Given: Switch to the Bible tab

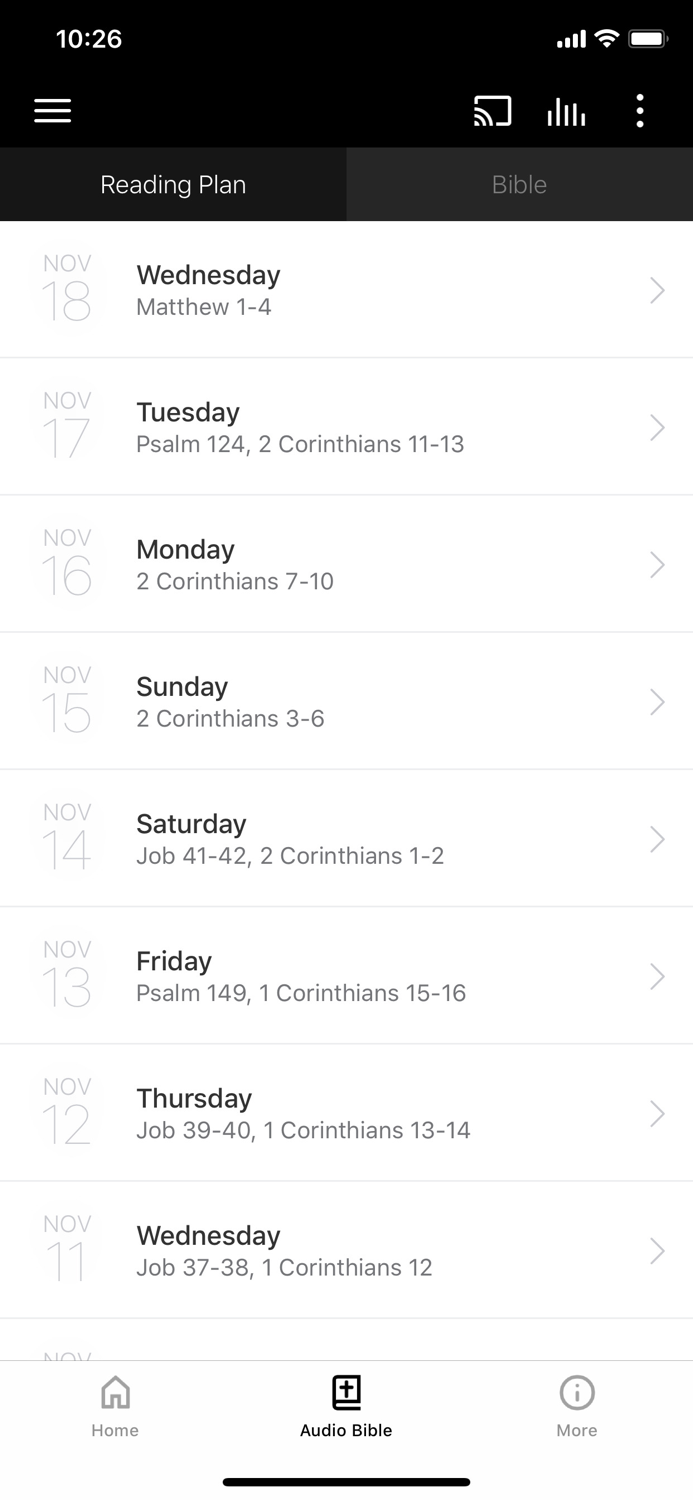Looking at the screenshot, I should [519, 185].
